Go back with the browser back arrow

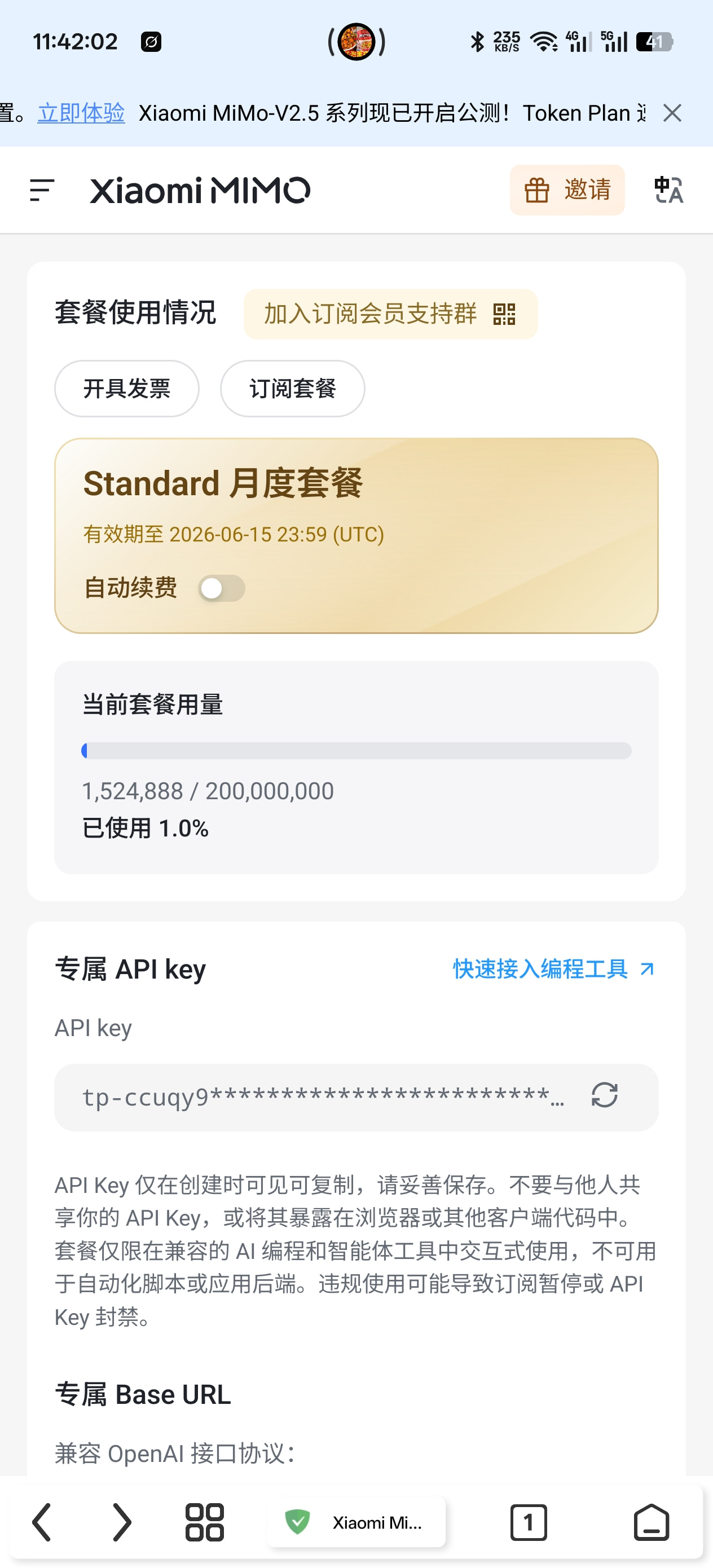[41, 1522]
